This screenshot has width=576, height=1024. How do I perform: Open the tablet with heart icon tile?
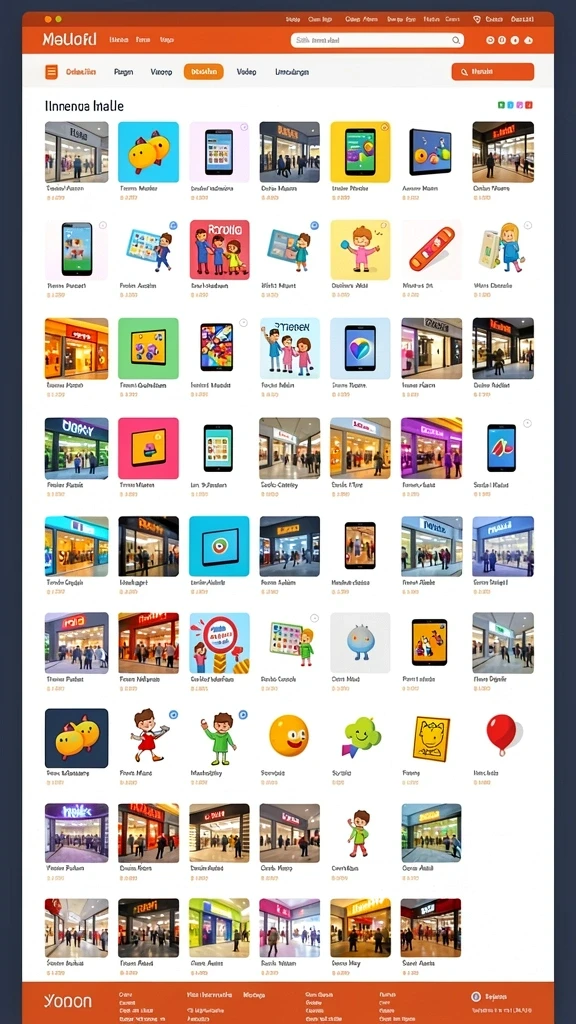[360, 348]
